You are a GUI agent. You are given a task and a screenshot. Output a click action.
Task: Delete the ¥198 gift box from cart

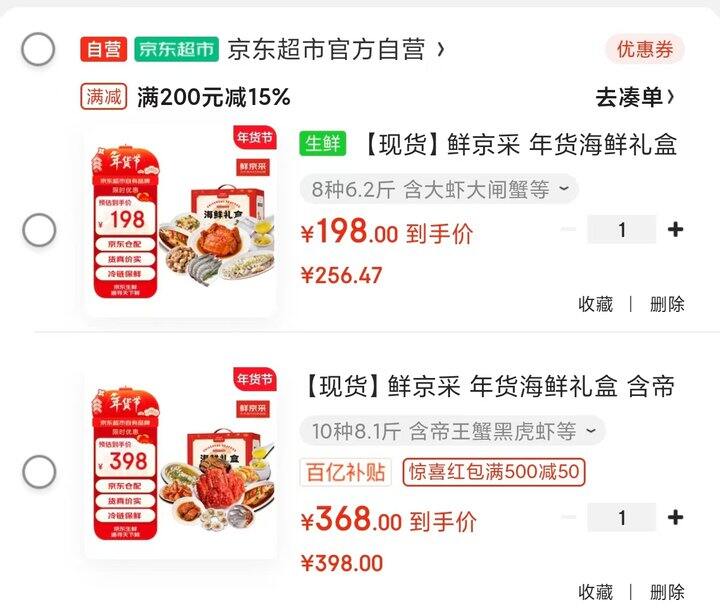point(667,304)
